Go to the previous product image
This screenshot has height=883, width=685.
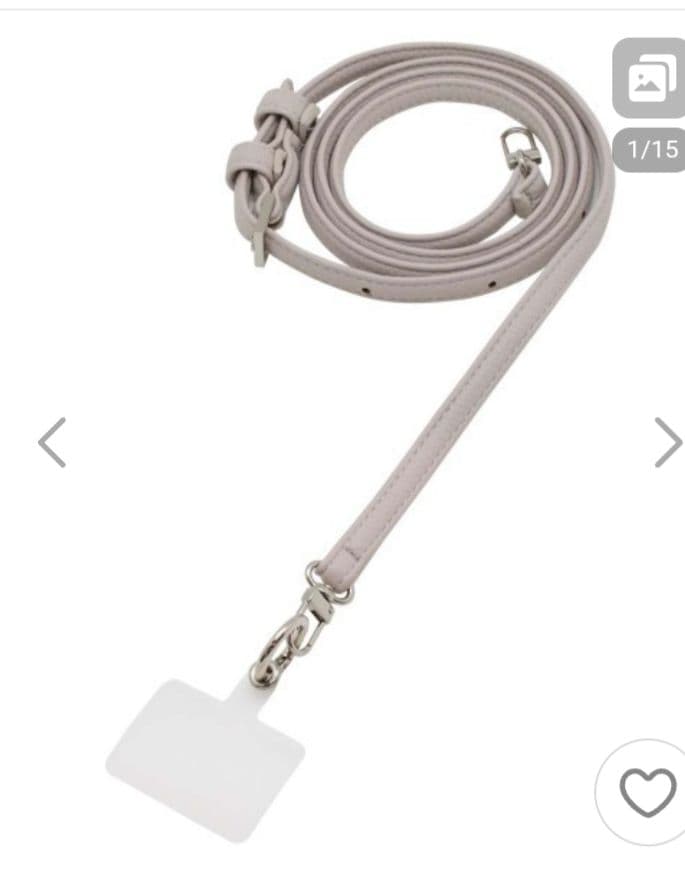[x=52, y=443]
